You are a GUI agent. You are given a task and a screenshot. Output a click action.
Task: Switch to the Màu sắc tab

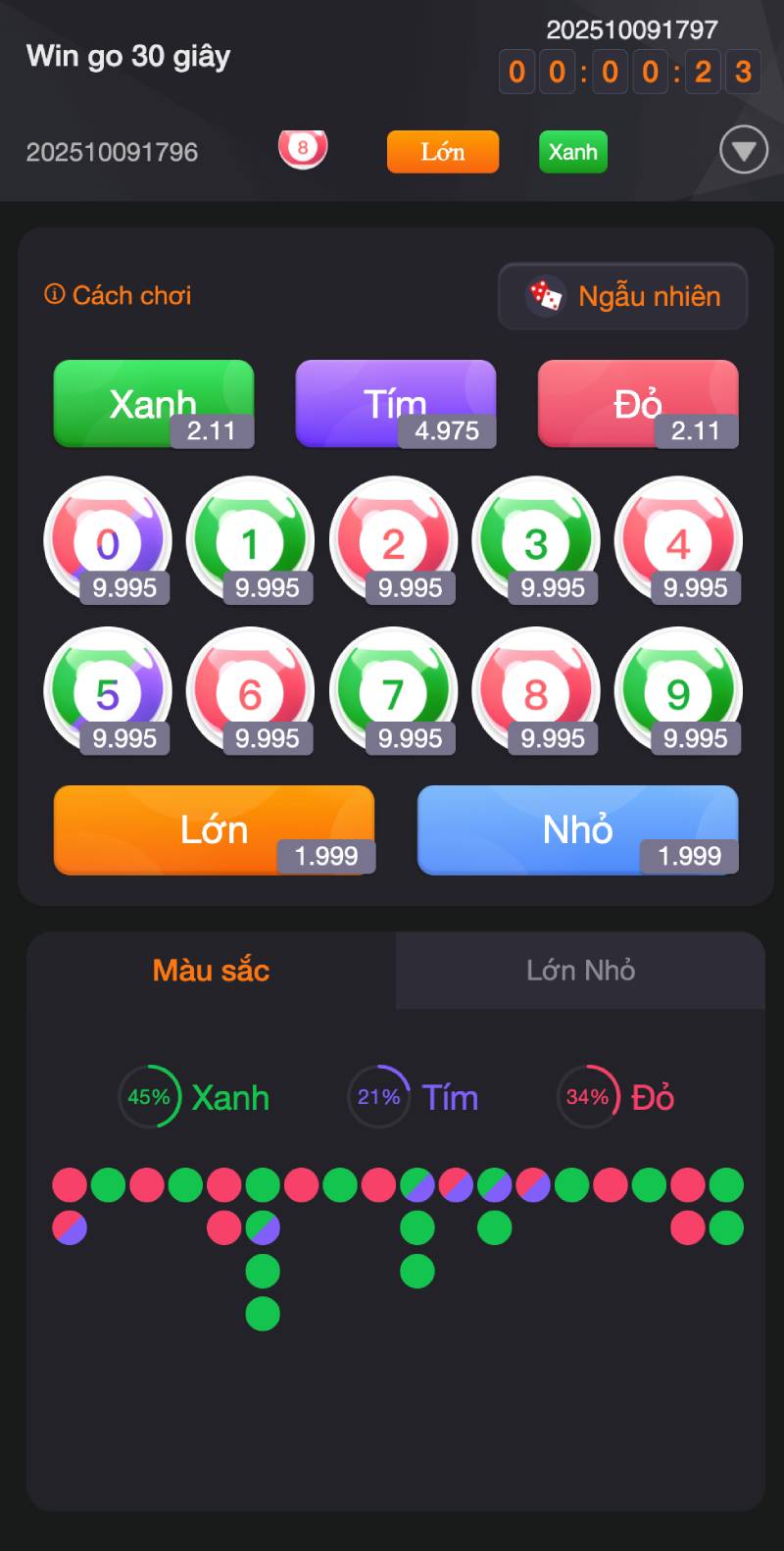[211, 971]
